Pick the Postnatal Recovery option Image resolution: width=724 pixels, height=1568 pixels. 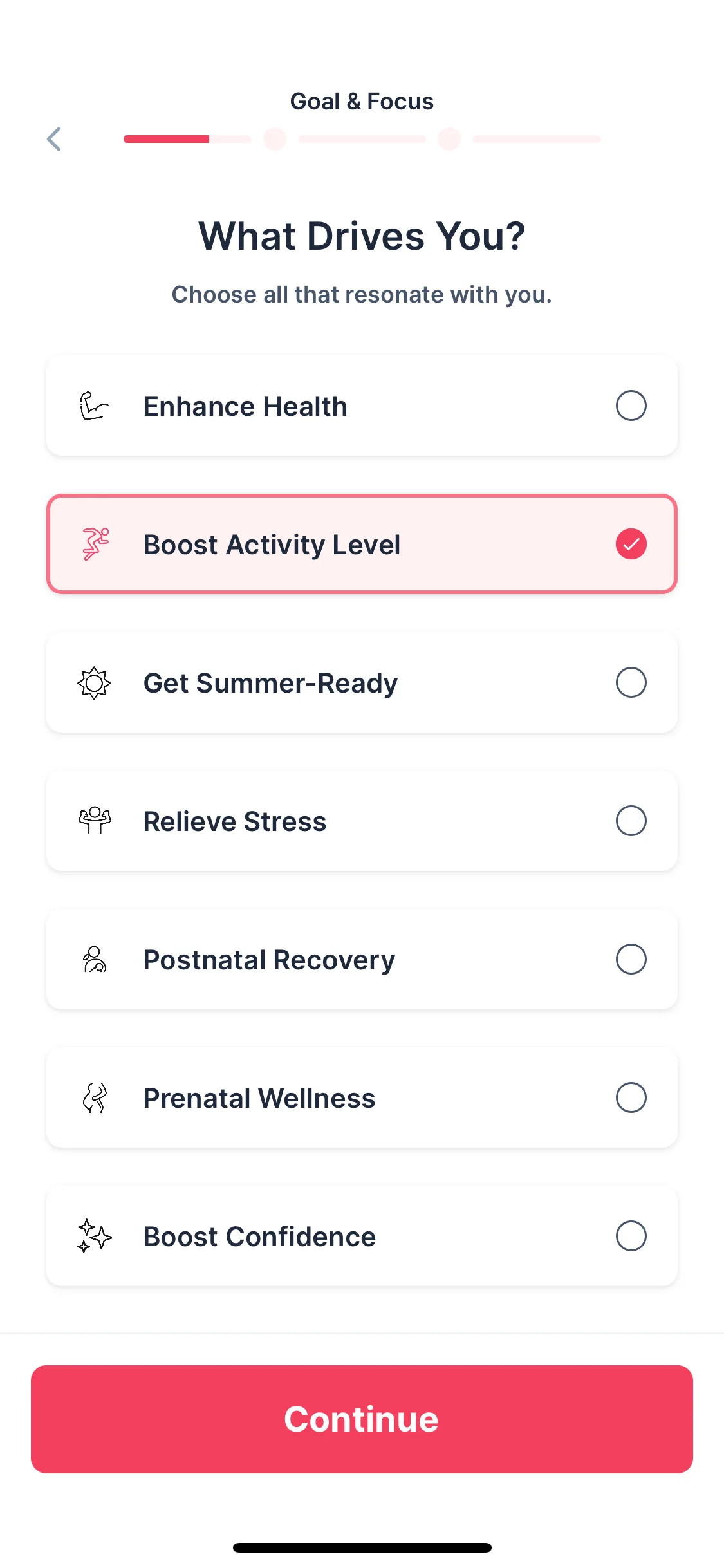[361, 960]
